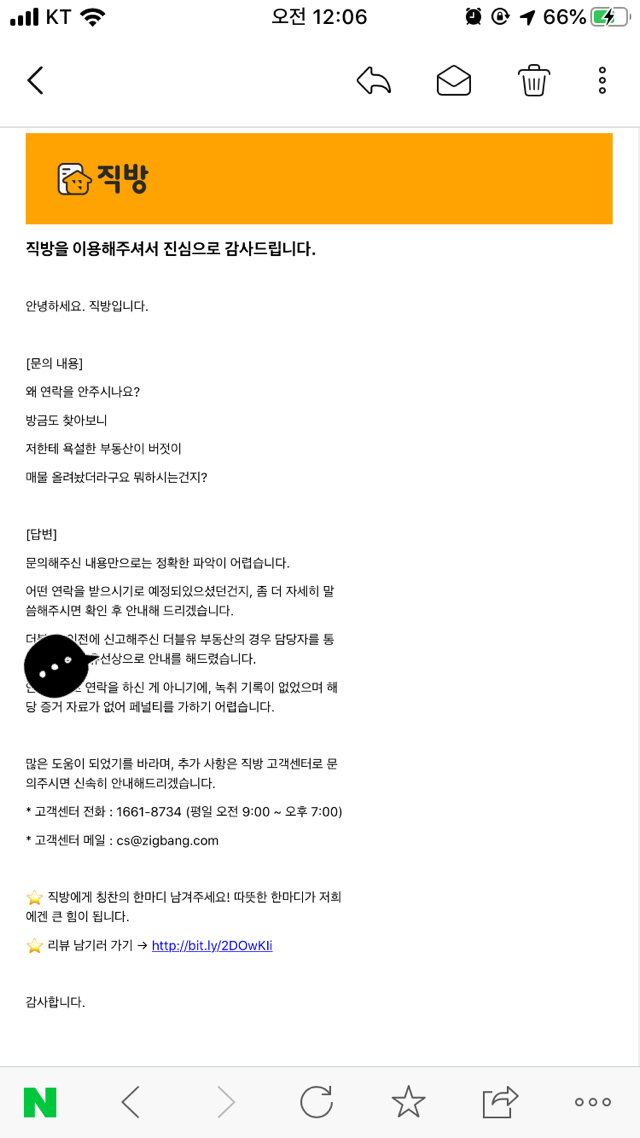Bookmark this page with the star icon
The width and height of the screenshot is (640, 1138).
pyautogui.click(x=409, y=1101)
